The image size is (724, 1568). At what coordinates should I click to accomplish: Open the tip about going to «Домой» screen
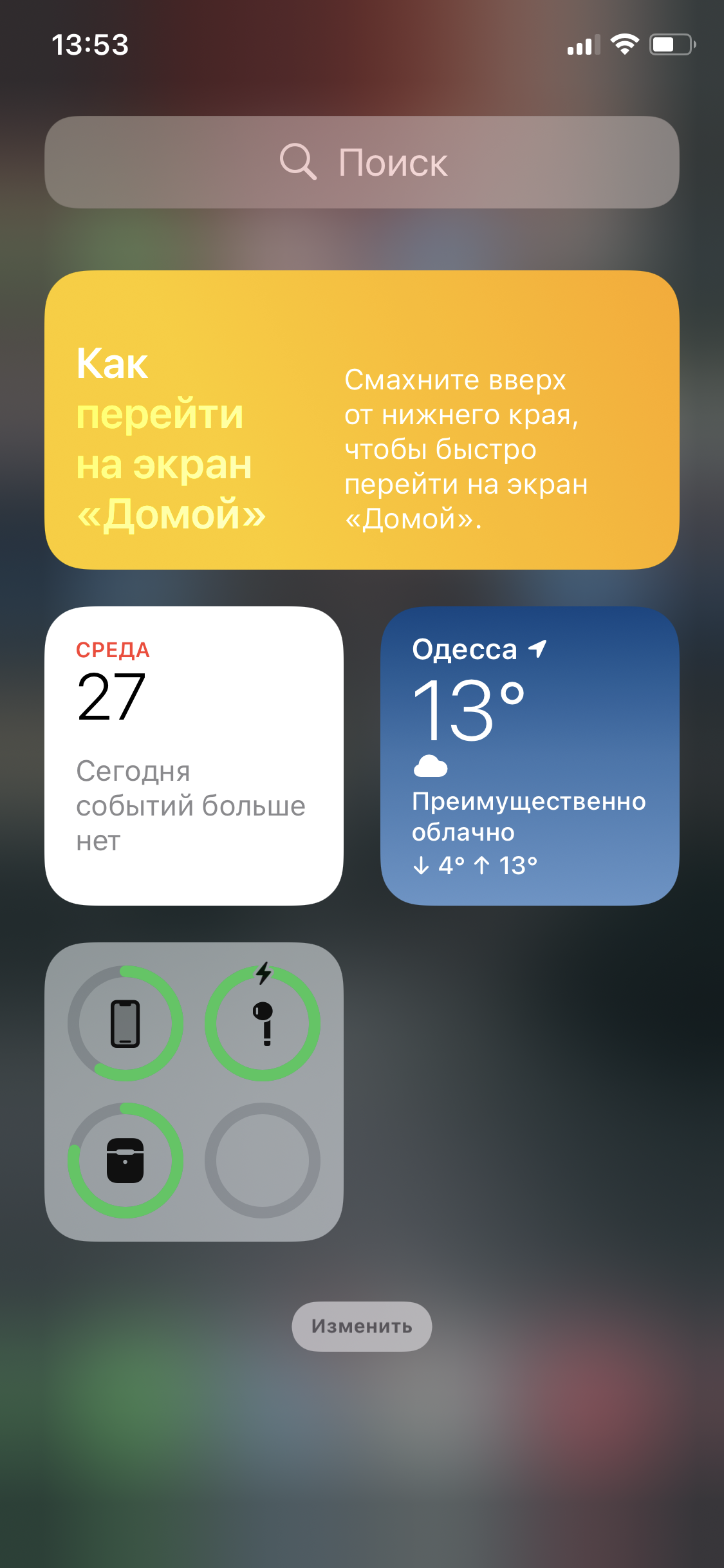point(362,420)
